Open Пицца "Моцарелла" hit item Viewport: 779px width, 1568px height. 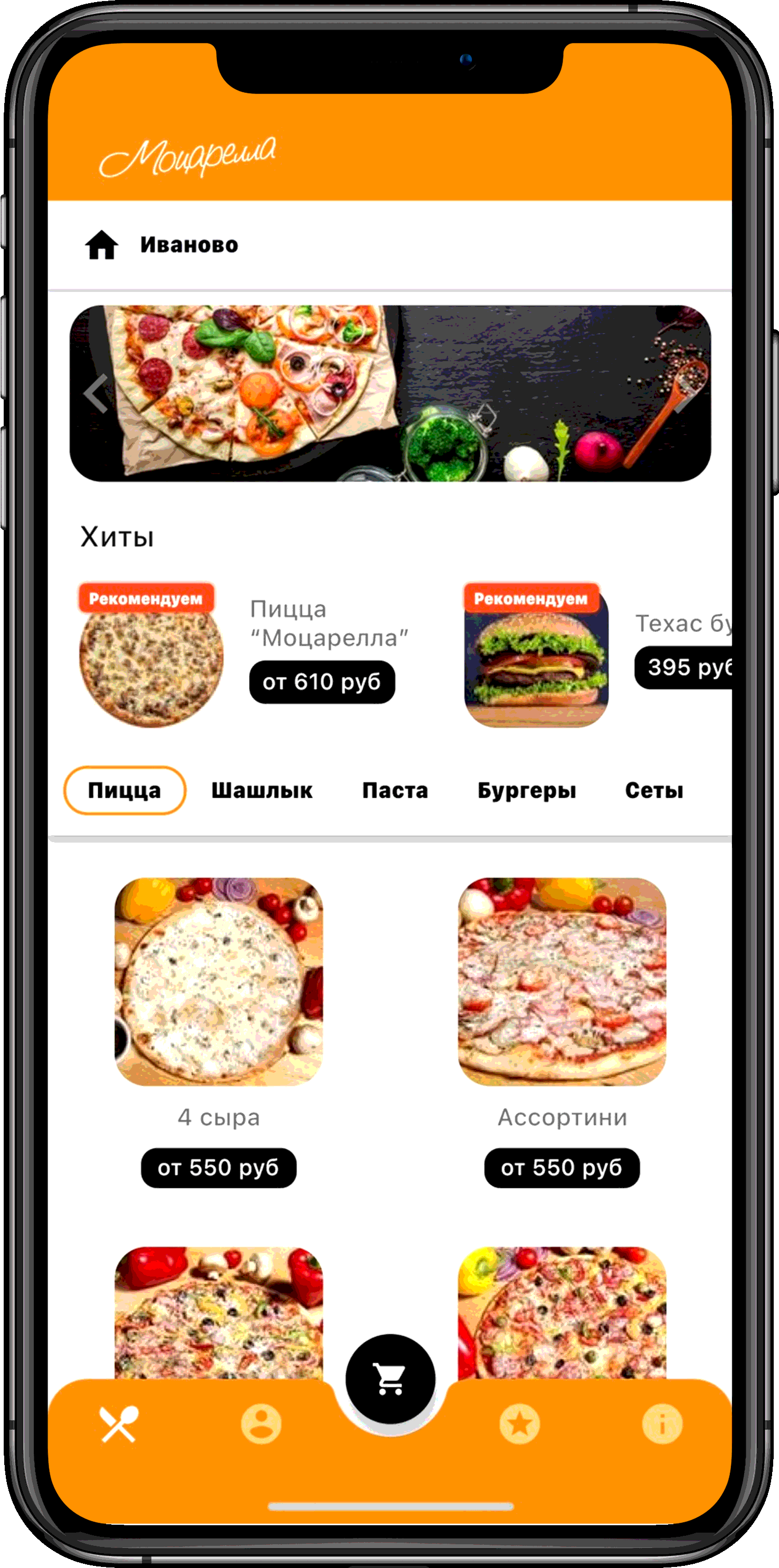[151, 656]
